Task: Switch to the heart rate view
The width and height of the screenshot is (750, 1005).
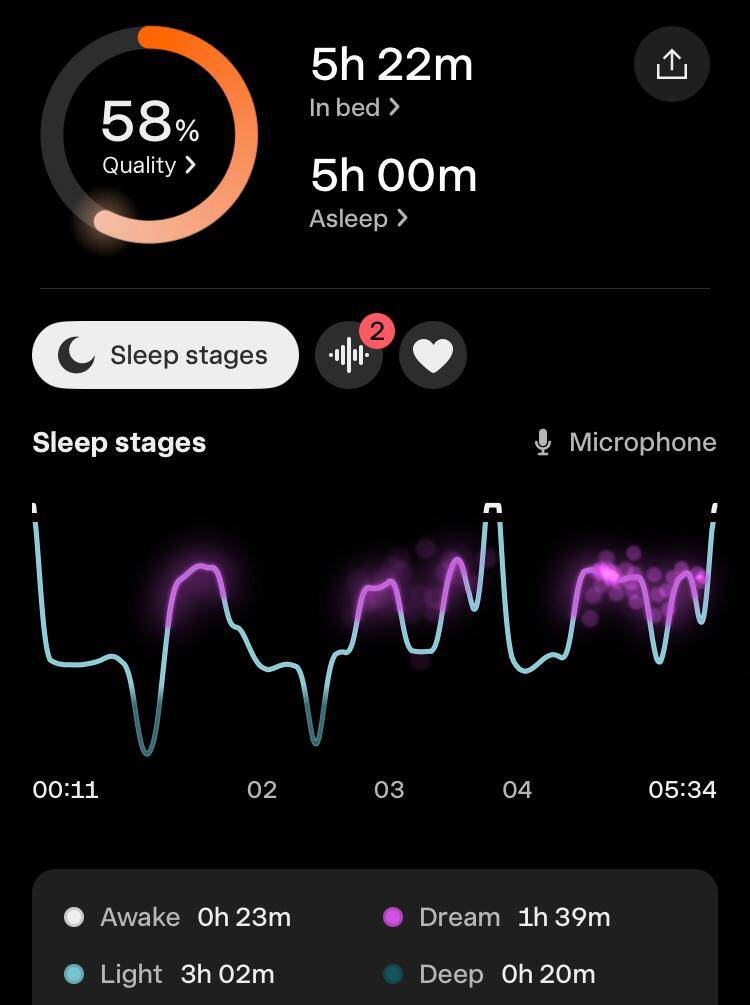Action: (433, 355)
